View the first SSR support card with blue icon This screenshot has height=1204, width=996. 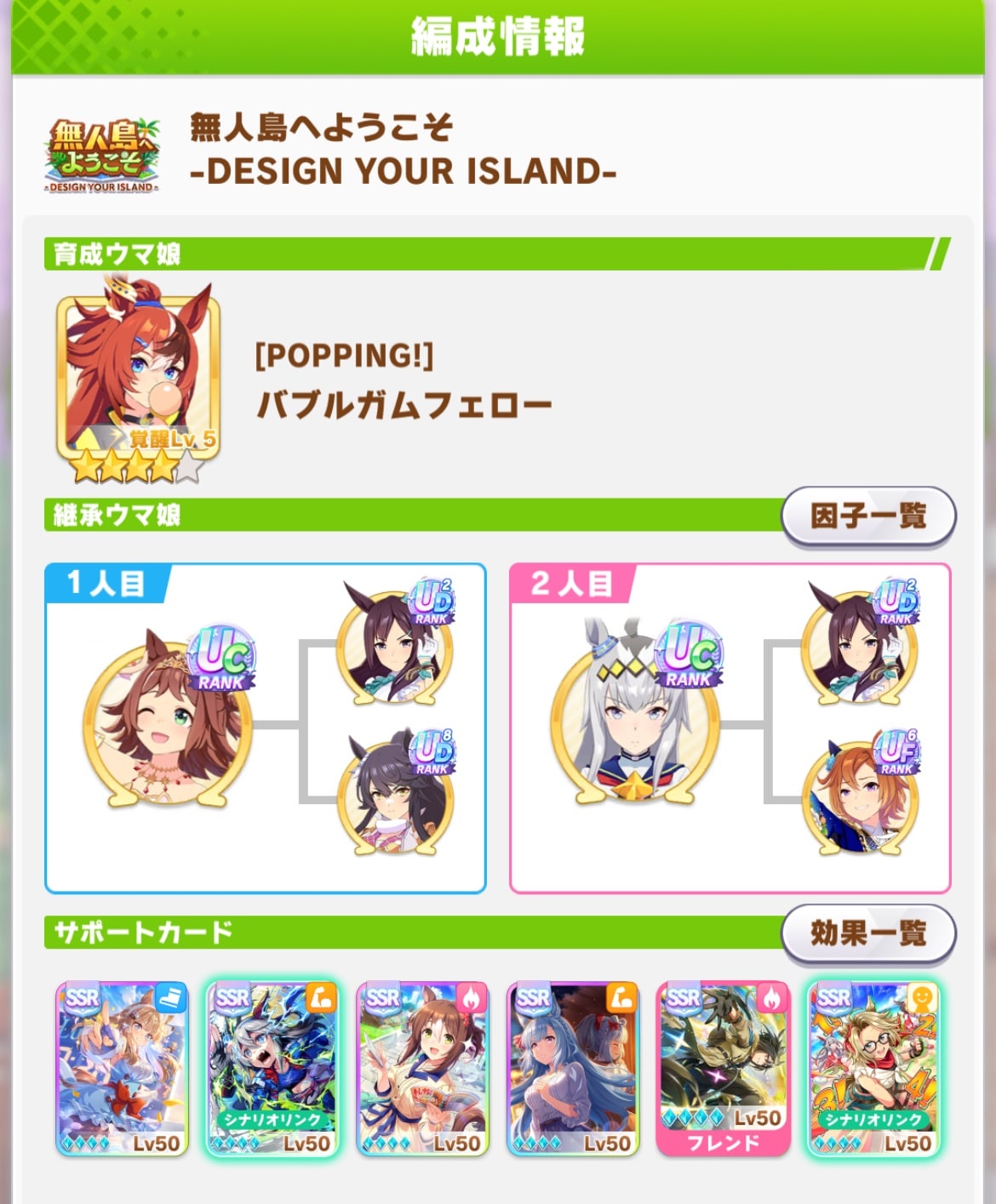tap(122, 1070)
